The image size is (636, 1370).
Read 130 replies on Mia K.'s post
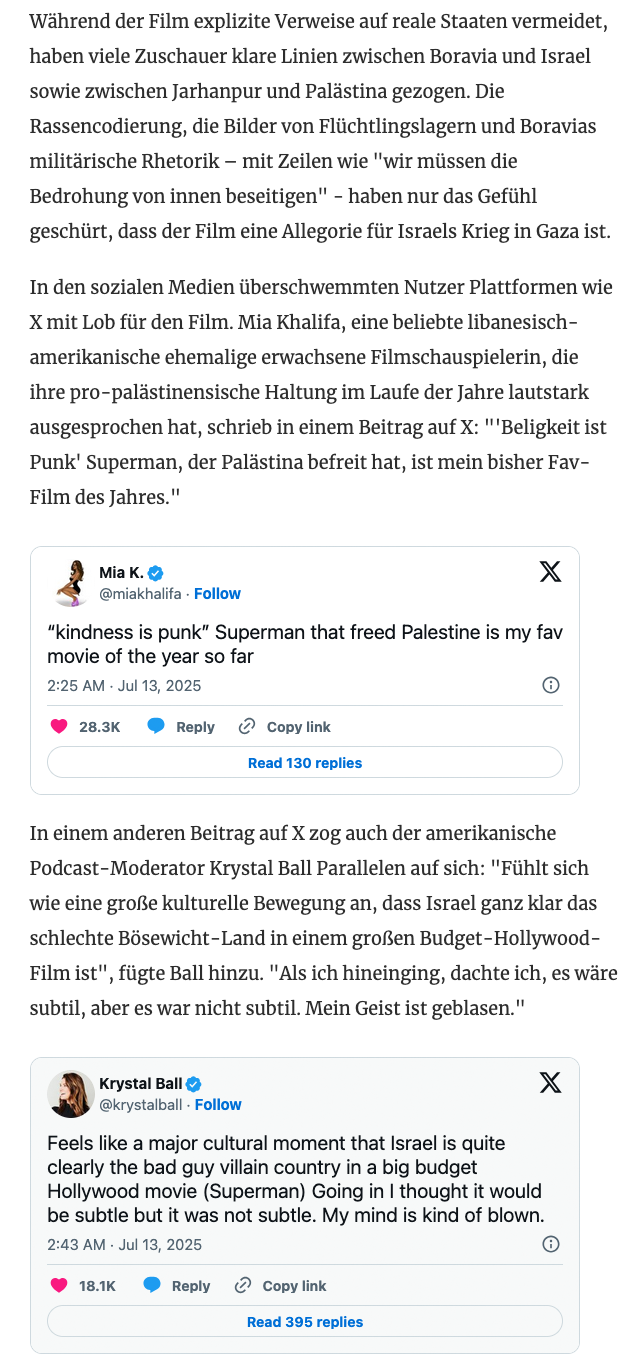click(x=305, y=763)
